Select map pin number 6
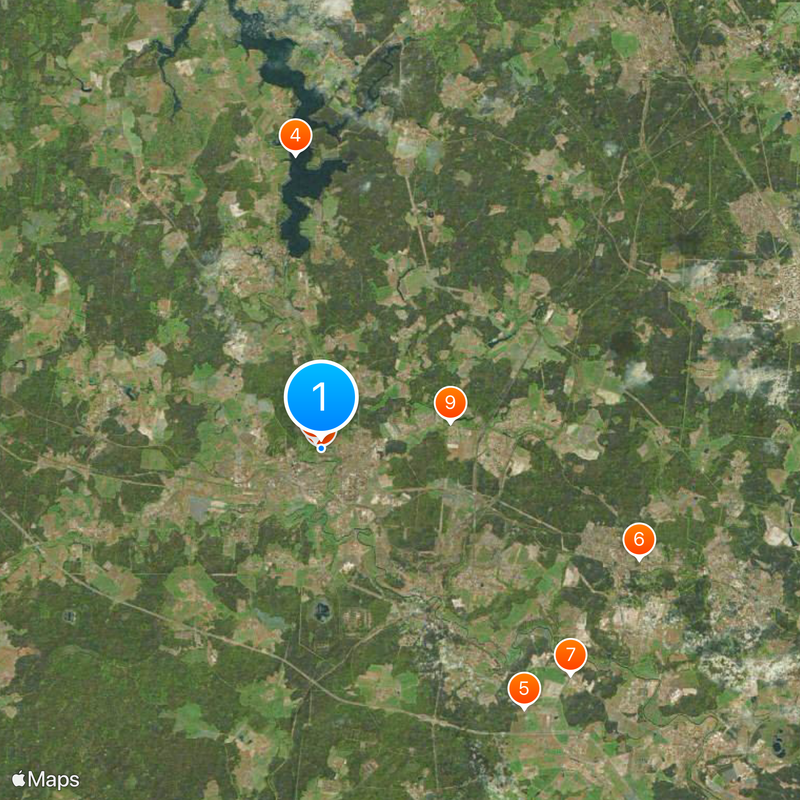This screenshot has height=800, width=800. coord(638,539)
